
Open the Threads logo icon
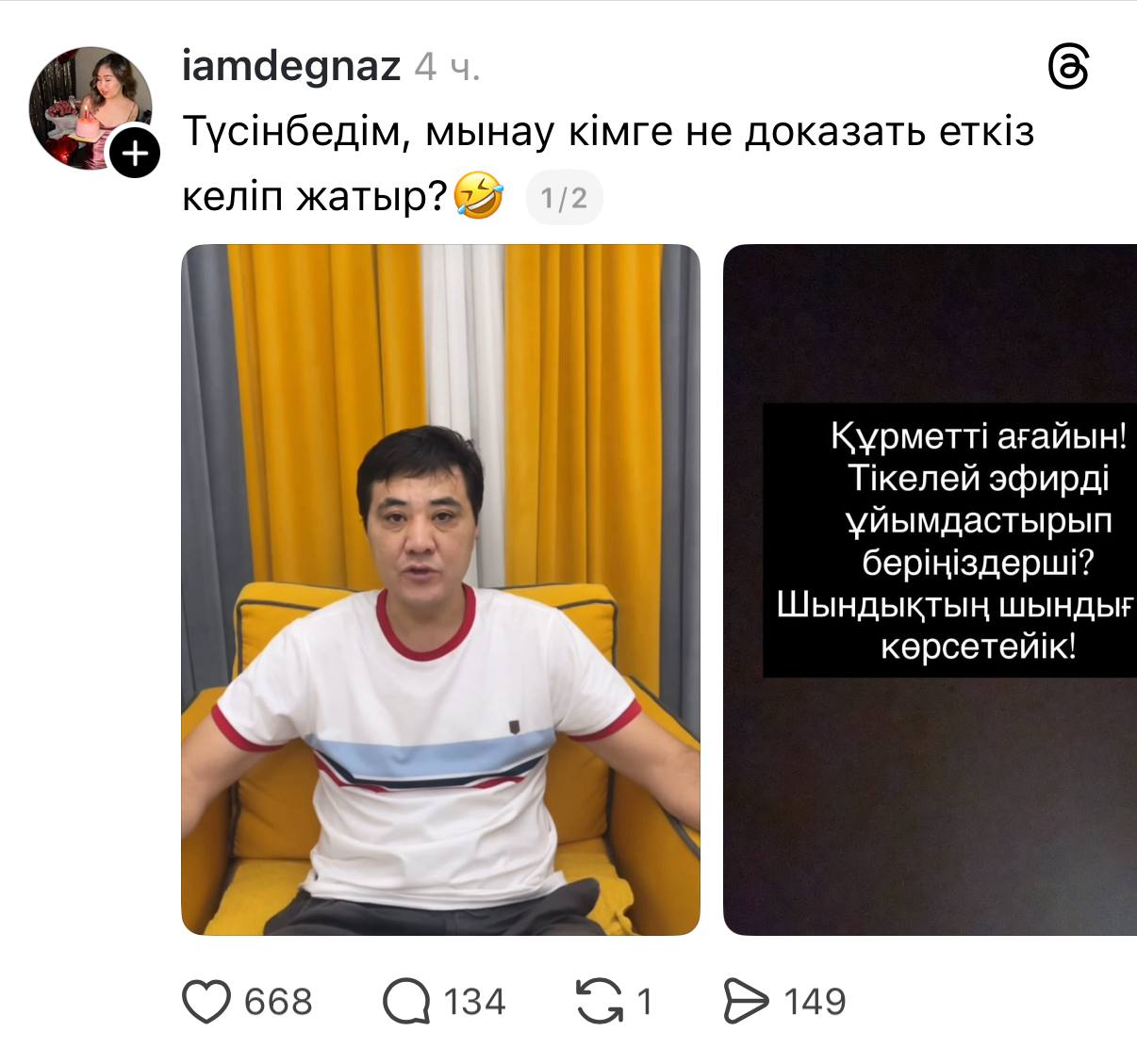pyautogui.click(x=1069, y=68)
